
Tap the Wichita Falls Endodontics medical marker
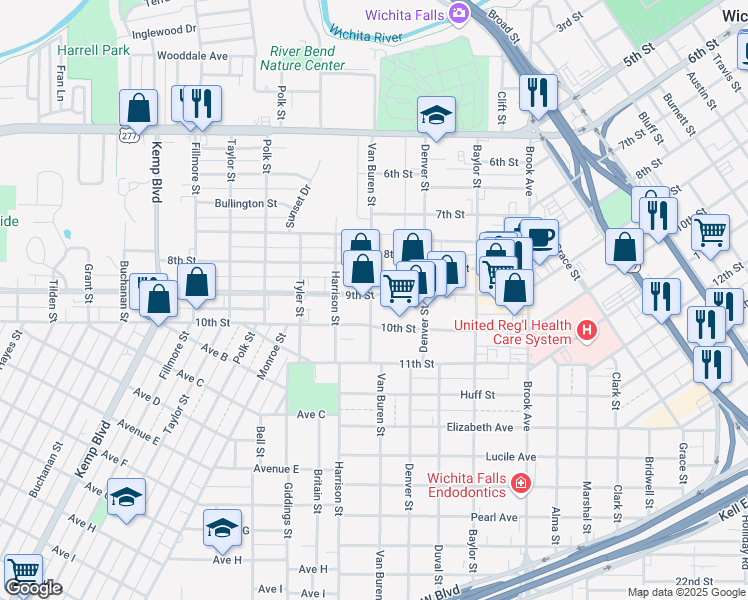pos(519,485)
